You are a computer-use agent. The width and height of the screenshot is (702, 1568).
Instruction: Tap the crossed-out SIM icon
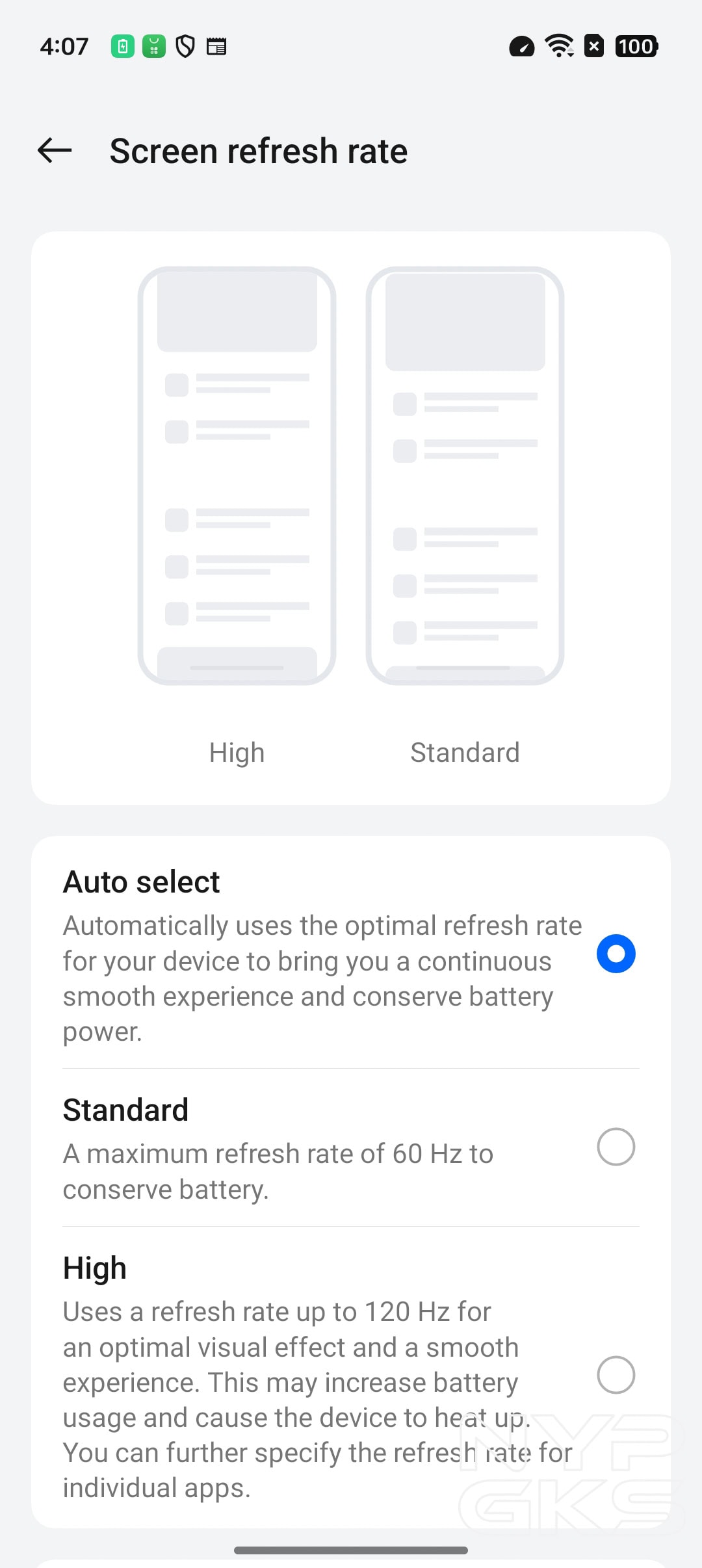click(x=593, y=46)
